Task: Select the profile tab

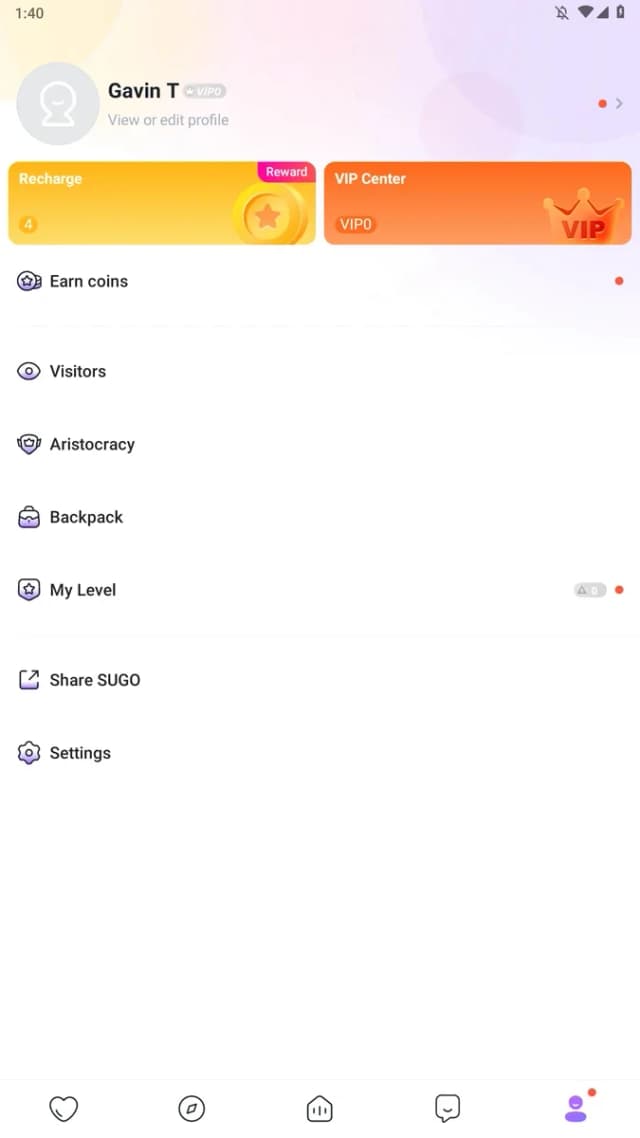Action: click(576, 1108)
